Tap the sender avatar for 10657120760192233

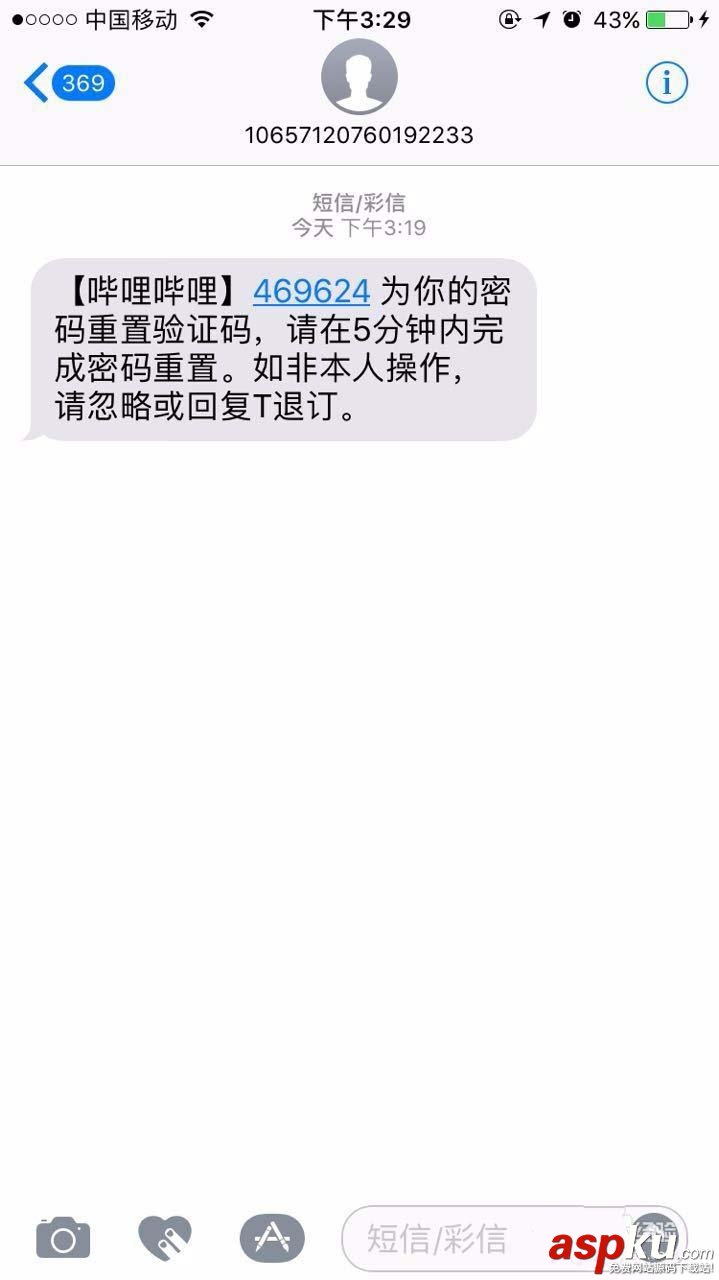(x=359, y=77)
